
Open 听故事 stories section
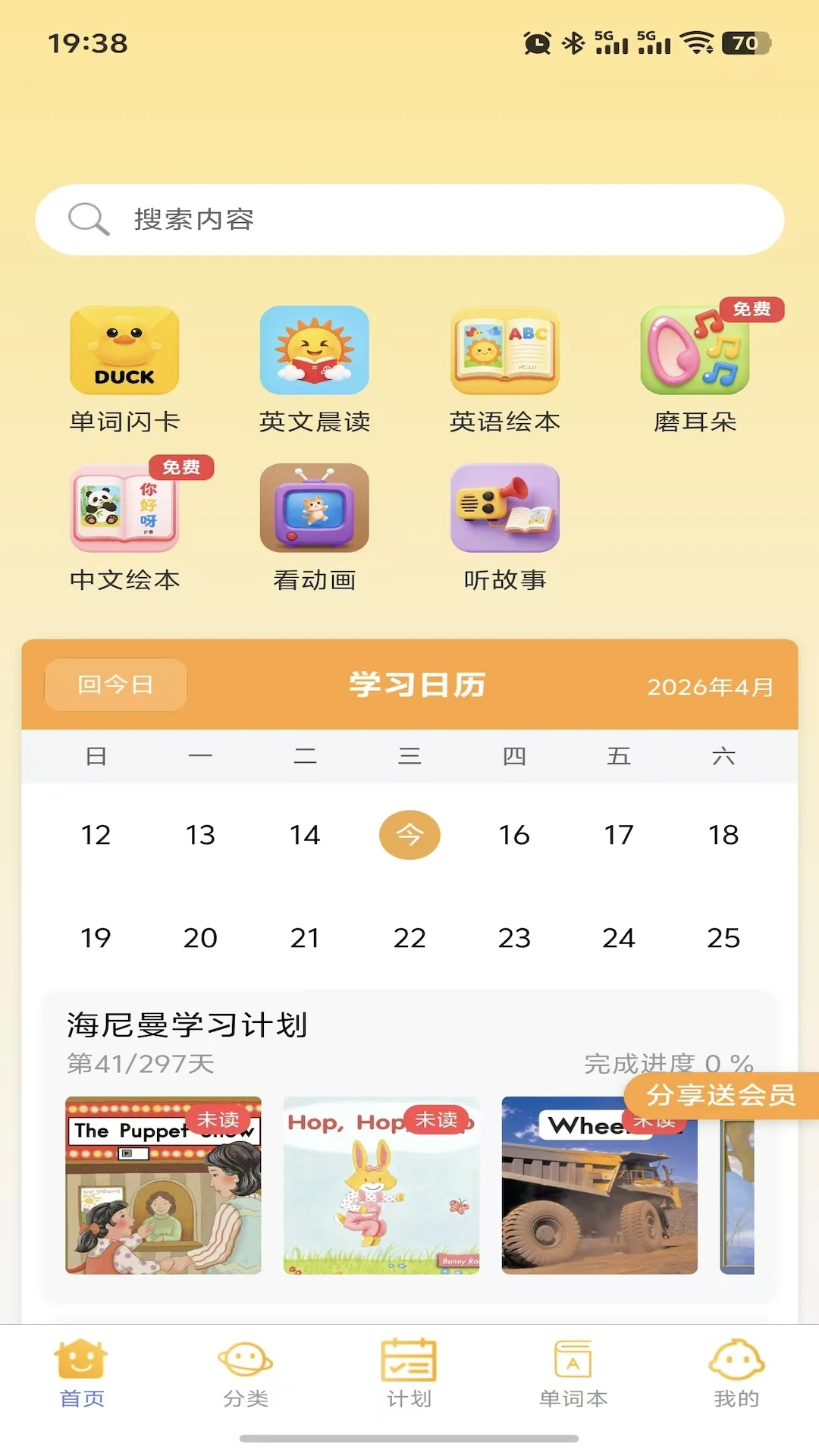505,528
